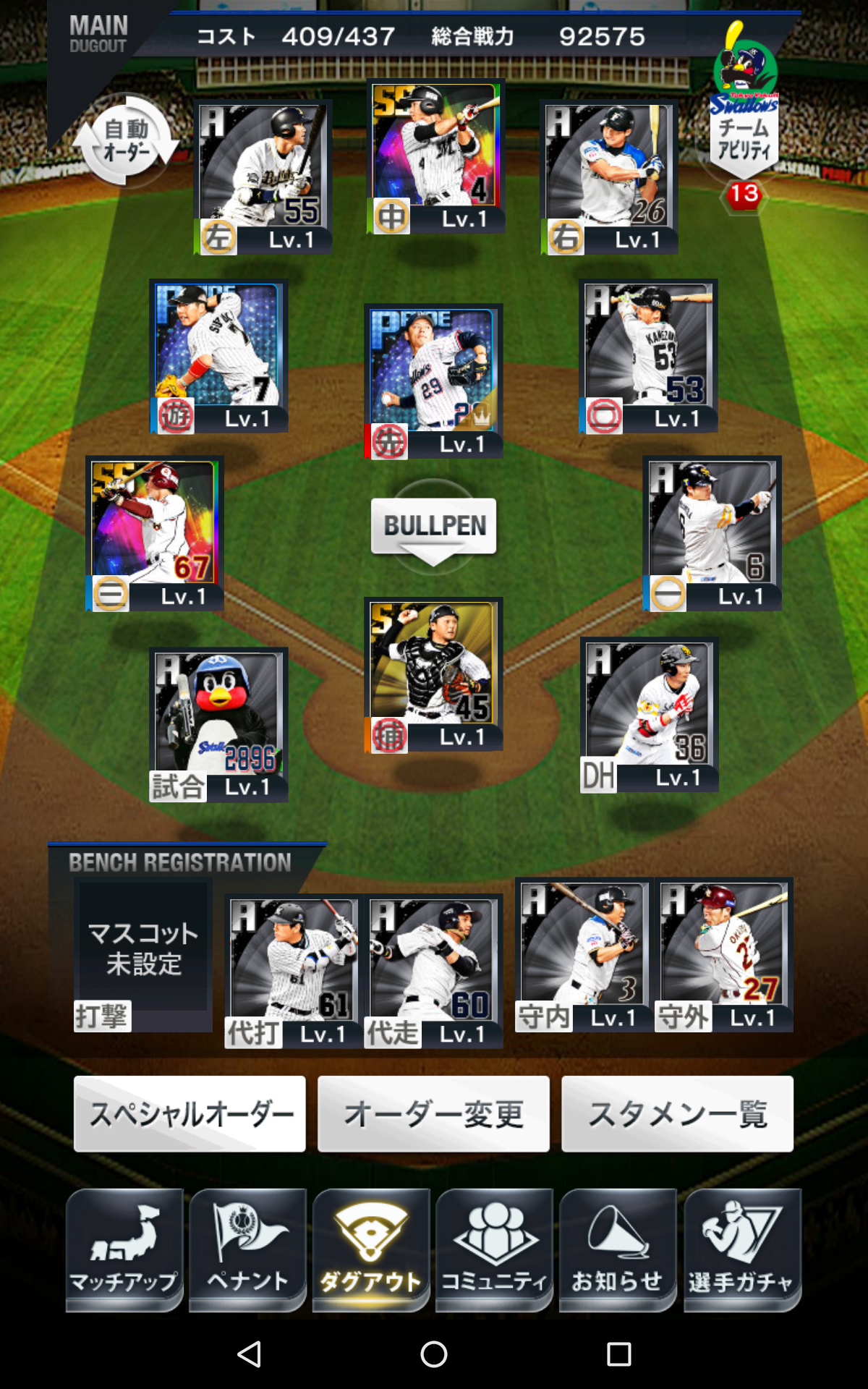
Task: Open the BULLPEN view
Action: point(433,527)
